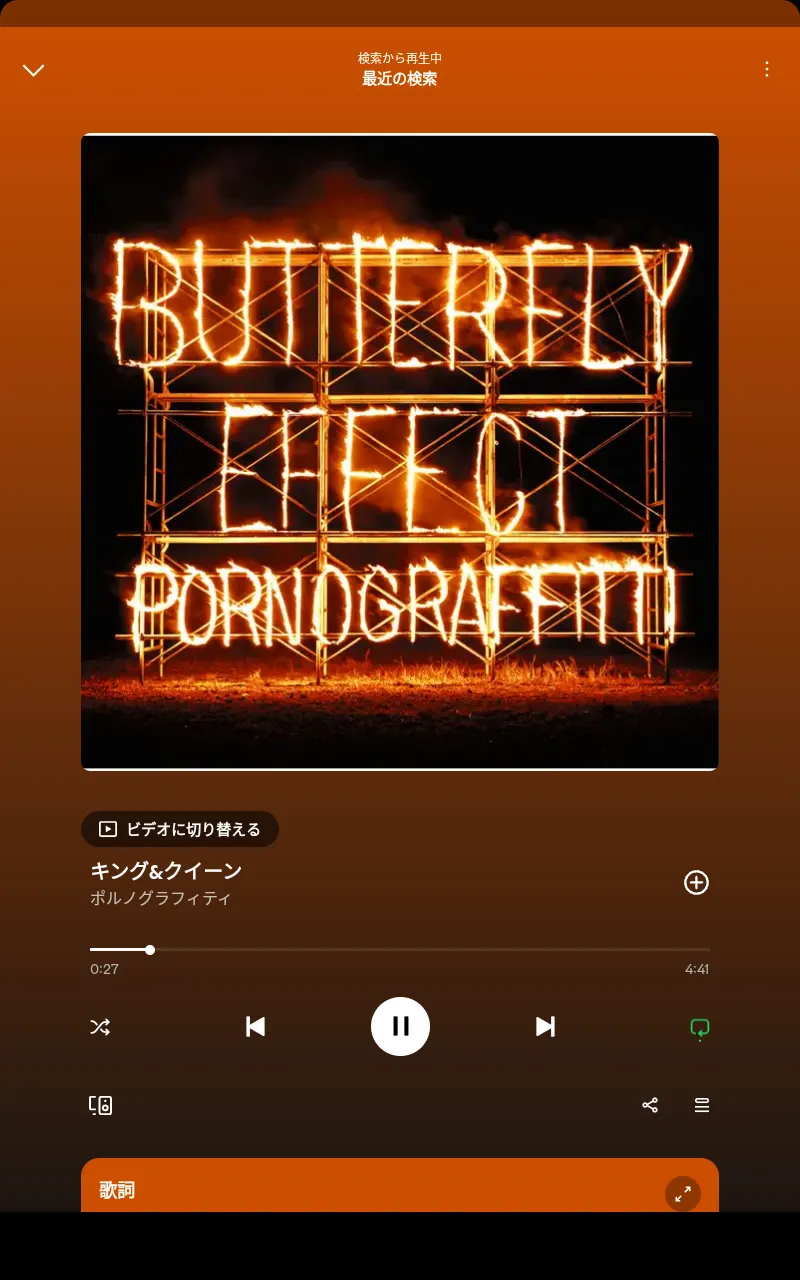Open artist ポルノグラフィティ
The height and width of the screenshot is (1280, 800).
[x=161, y=898]
